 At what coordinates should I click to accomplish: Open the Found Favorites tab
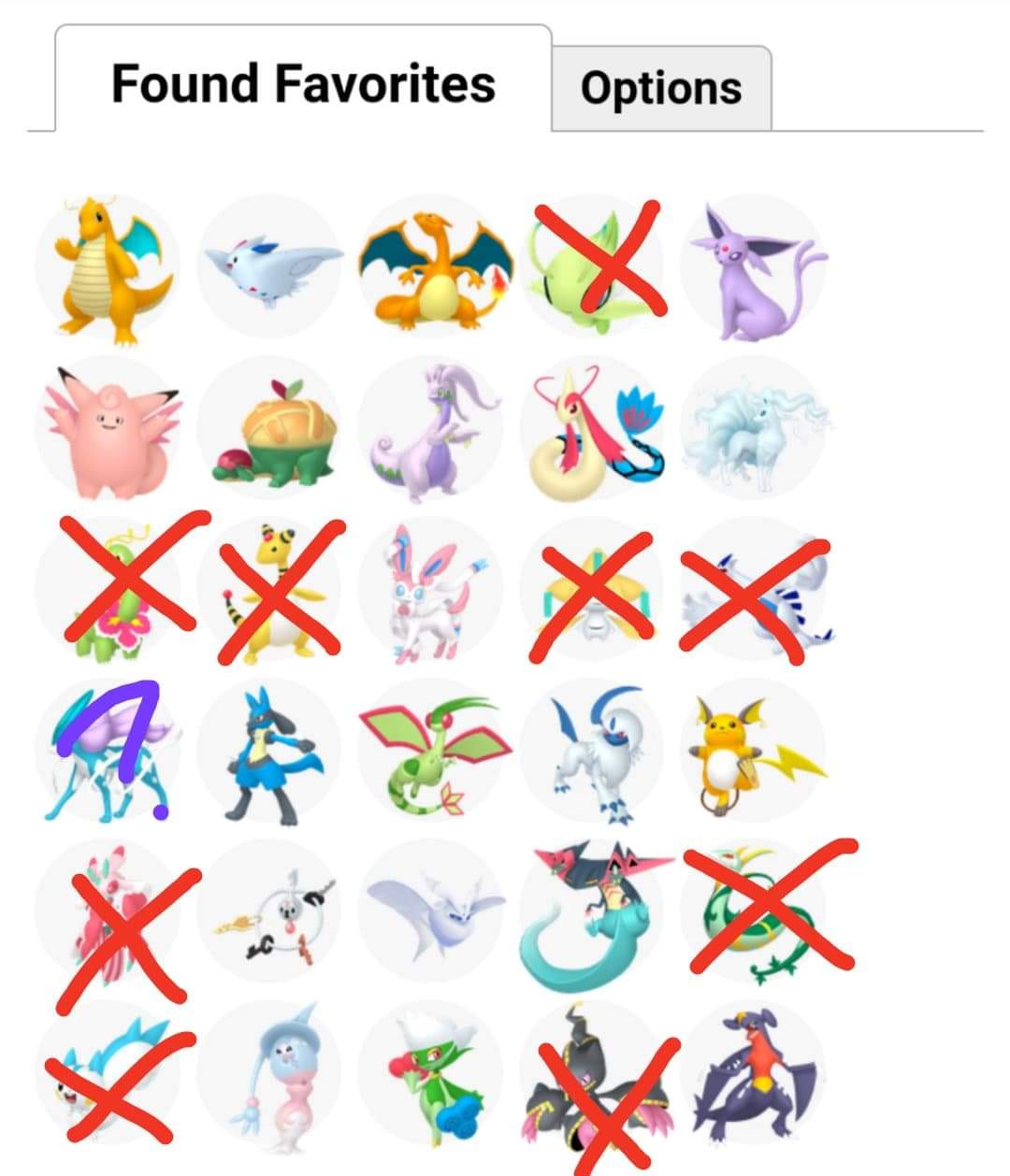coord(301,83)
